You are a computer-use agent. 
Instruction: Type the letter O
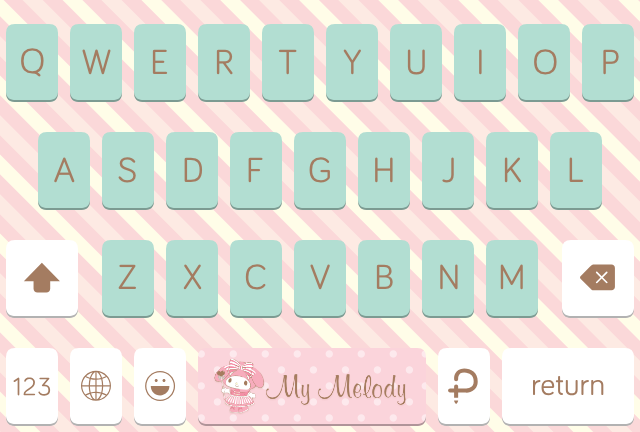tap(544, 62)
